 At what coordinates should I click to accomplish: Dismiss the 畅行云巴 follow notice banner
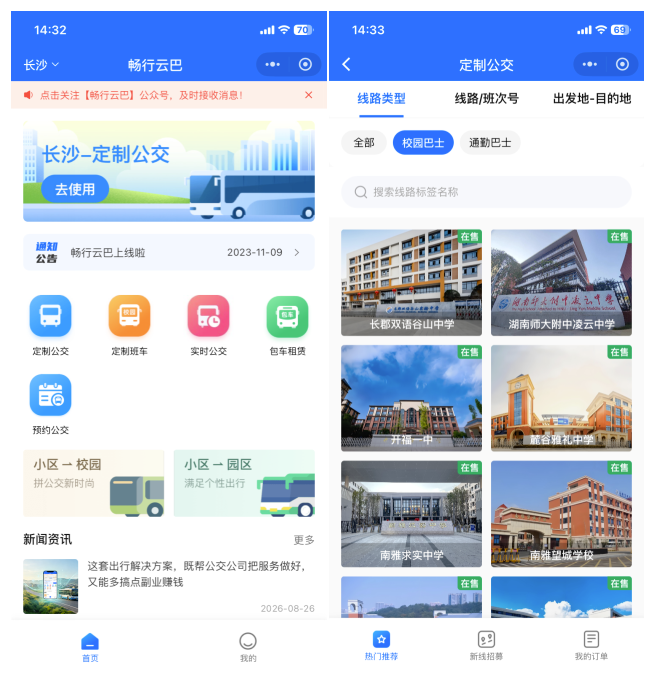pos(308,95)
